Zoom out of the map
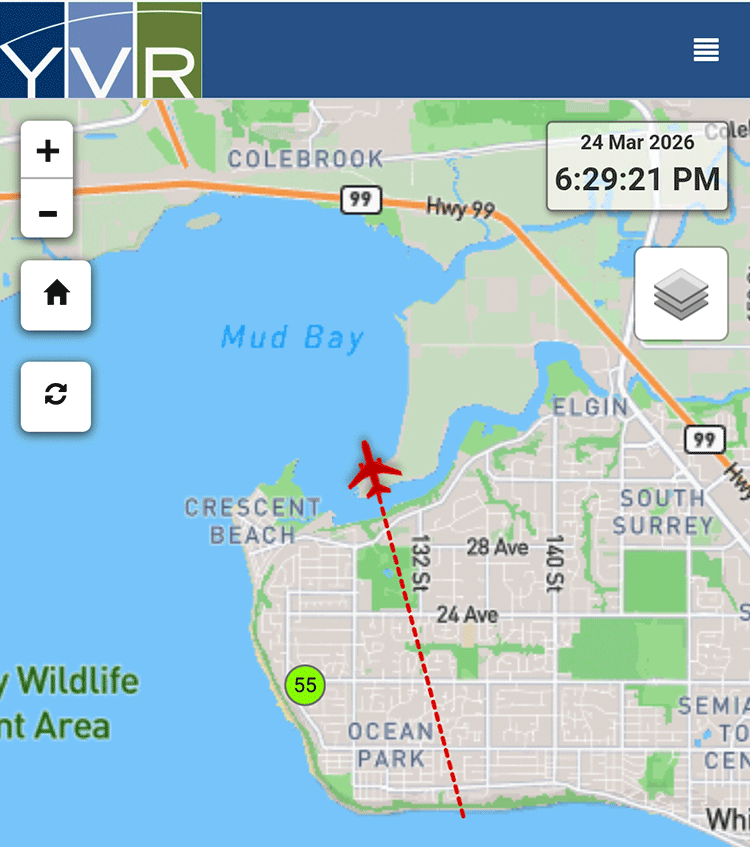Image resolution: width=750 pixels, height=847 pixels. pos(47,213)
